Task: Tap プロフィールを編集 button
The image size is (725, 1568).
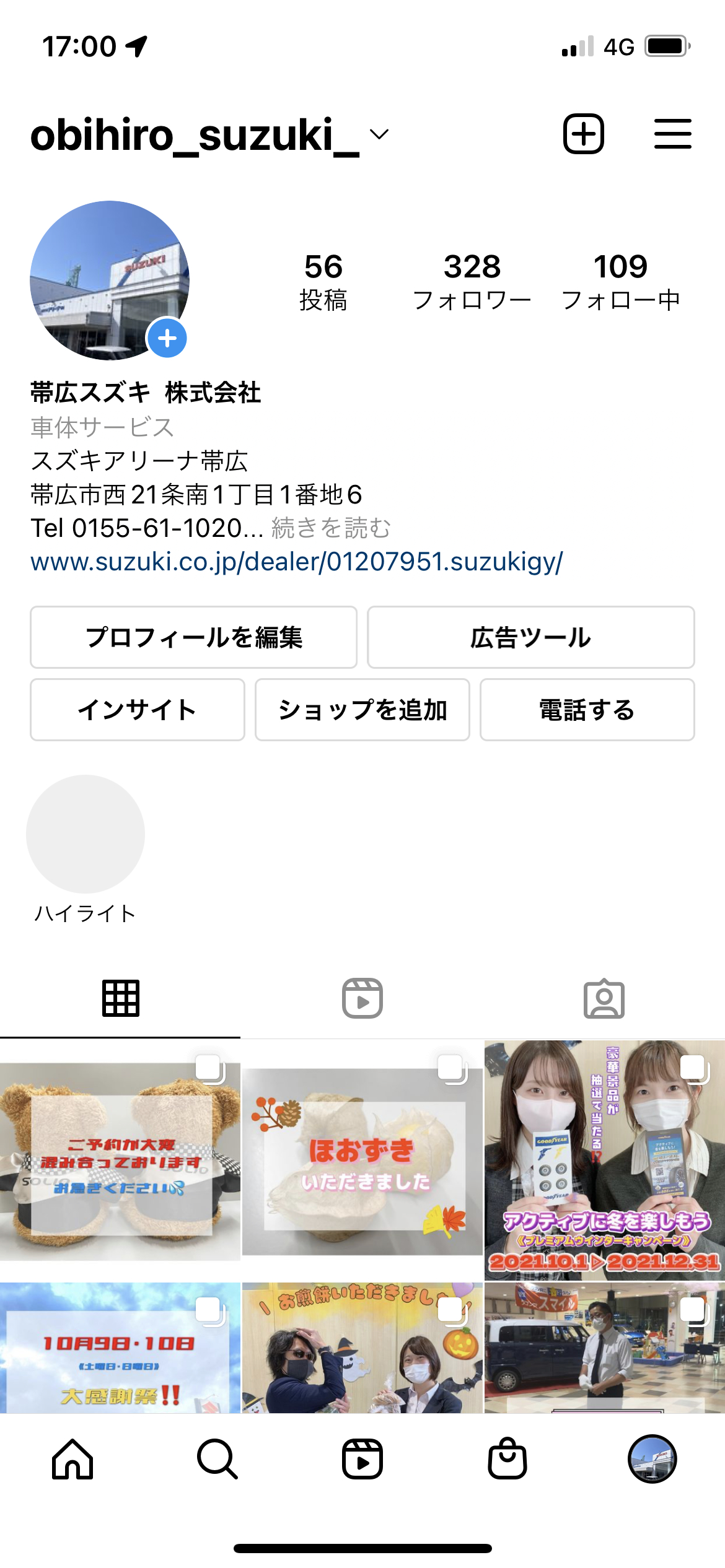Action: (193, 637)
